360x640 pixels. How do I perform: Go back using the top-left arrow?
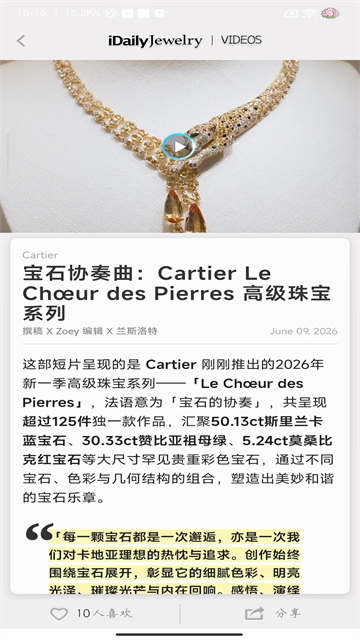[x=21, y=40]
